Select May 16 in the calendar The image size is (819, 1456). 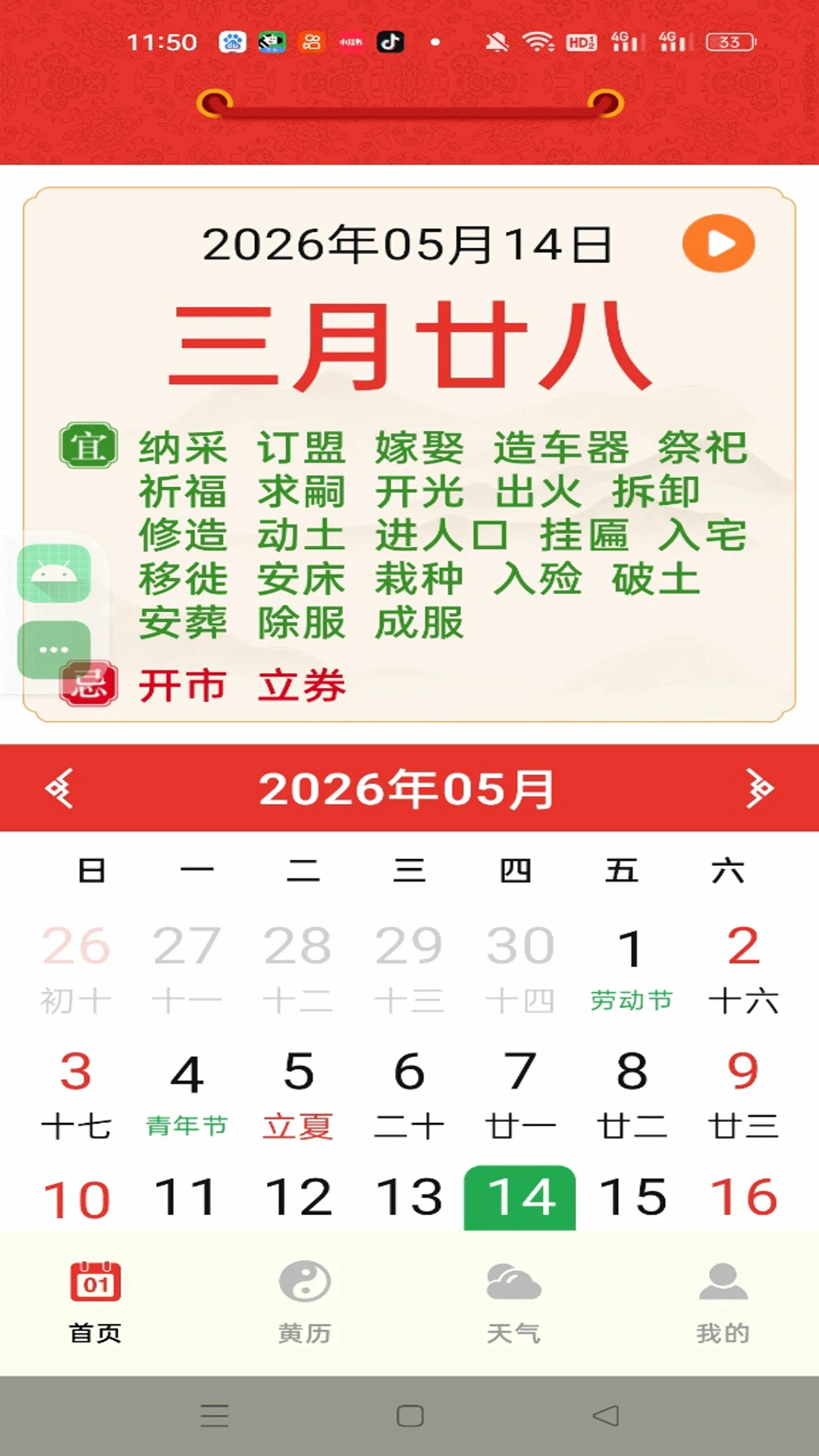point(743,1197)
